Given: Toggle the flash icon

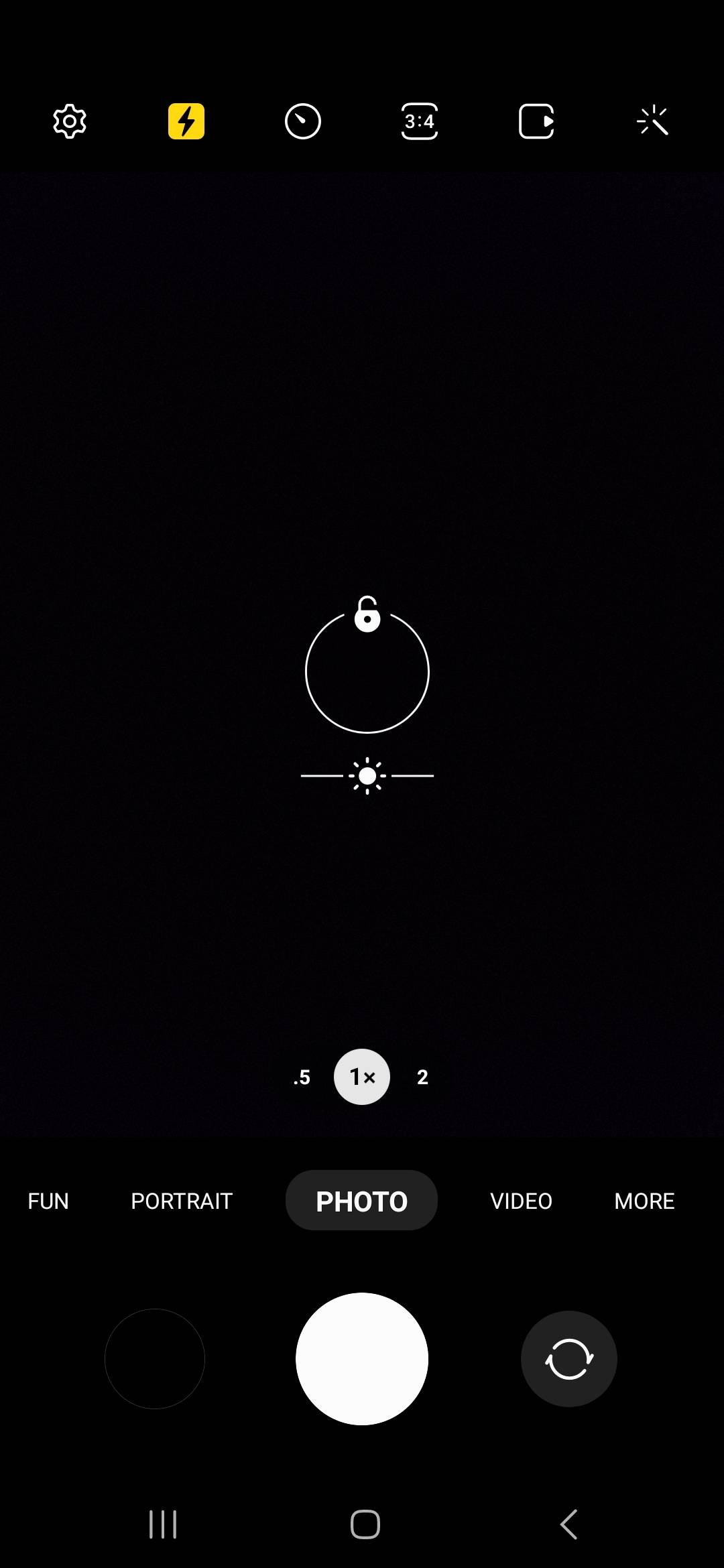Looking at the screenshot, I should point(186,121).
